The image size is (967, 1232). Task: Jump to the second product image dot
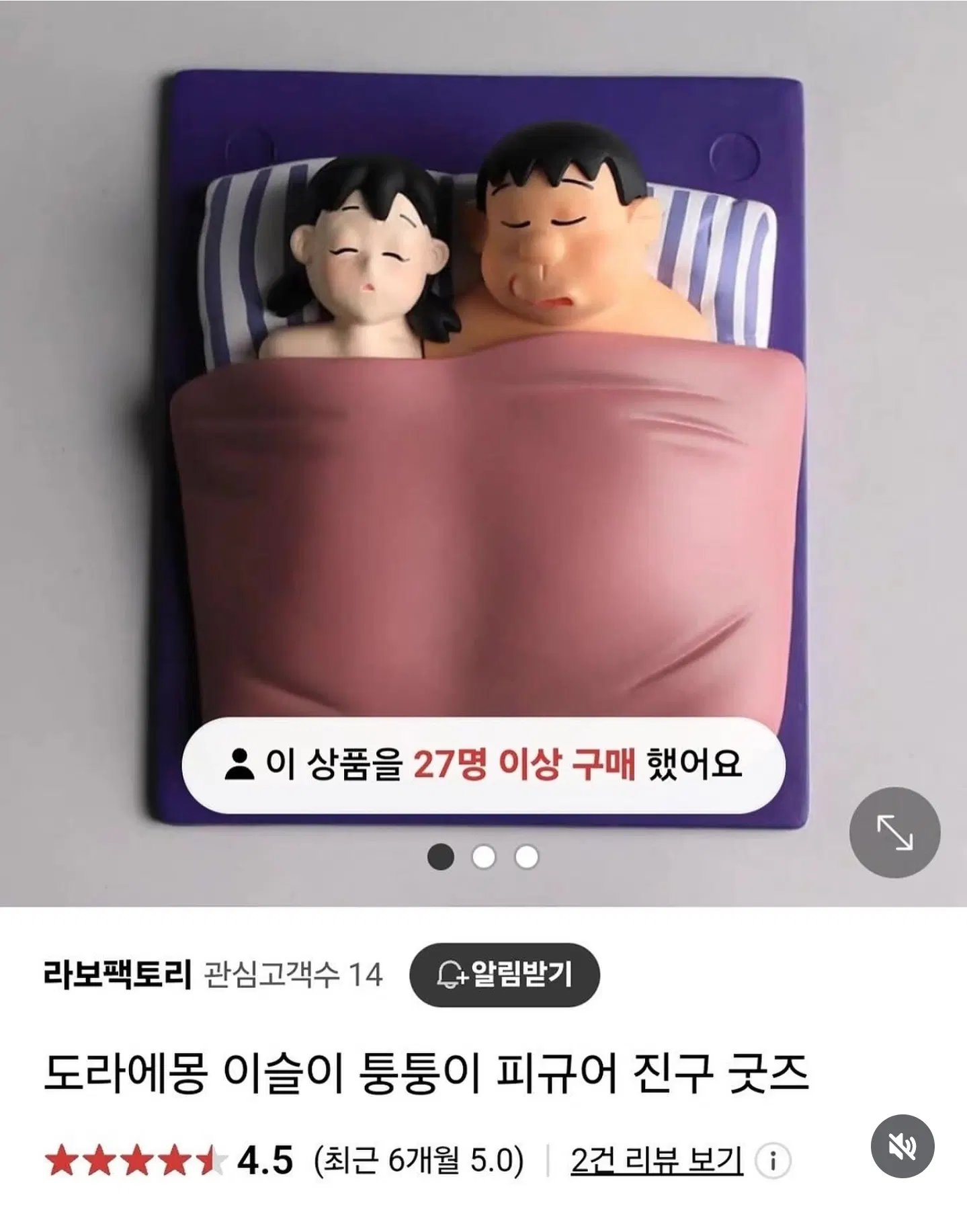[x=484, y=857]
